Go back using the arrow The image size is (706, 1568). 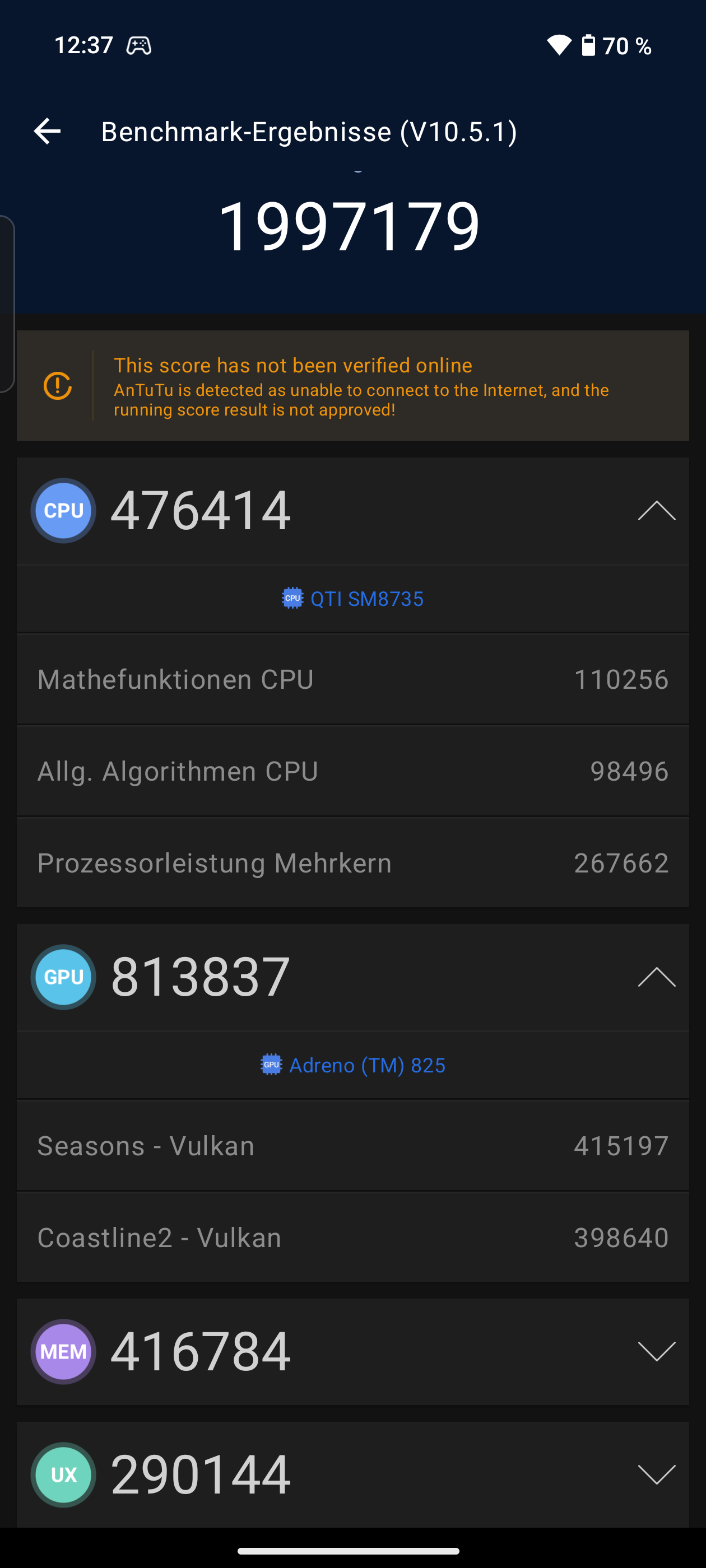tap(47, 132)
